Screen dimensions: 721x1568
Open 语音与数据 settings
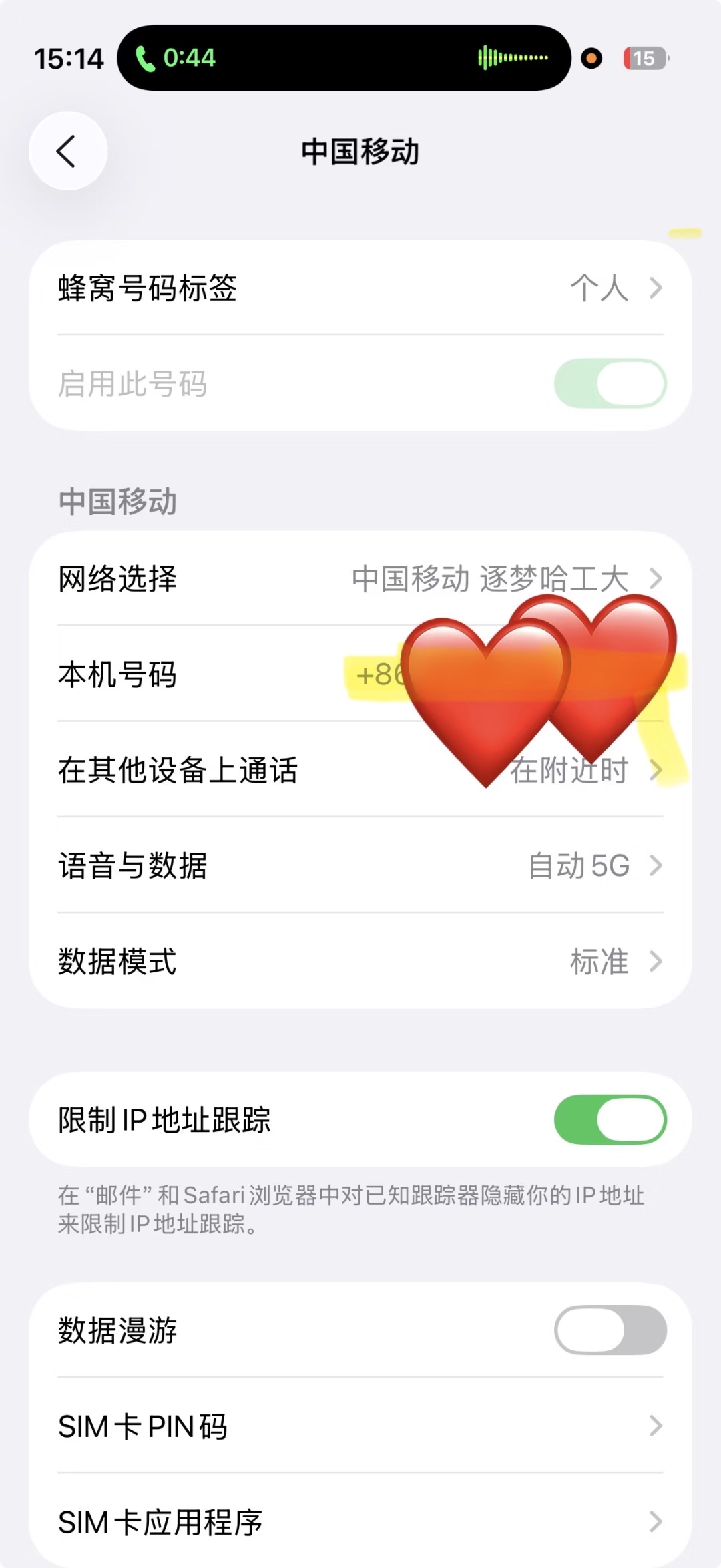360,866
